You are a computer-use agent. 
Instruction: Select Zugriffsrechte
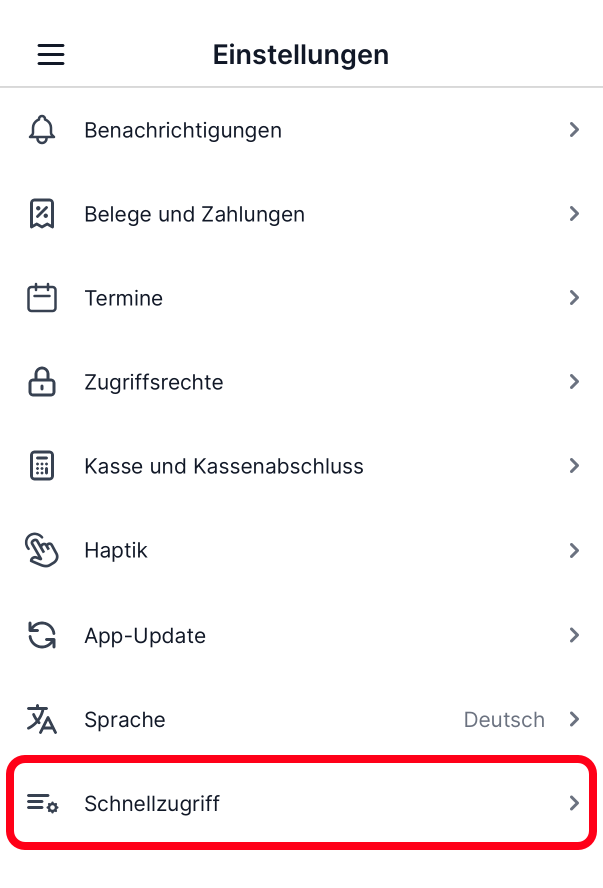[x=300, y=382]
